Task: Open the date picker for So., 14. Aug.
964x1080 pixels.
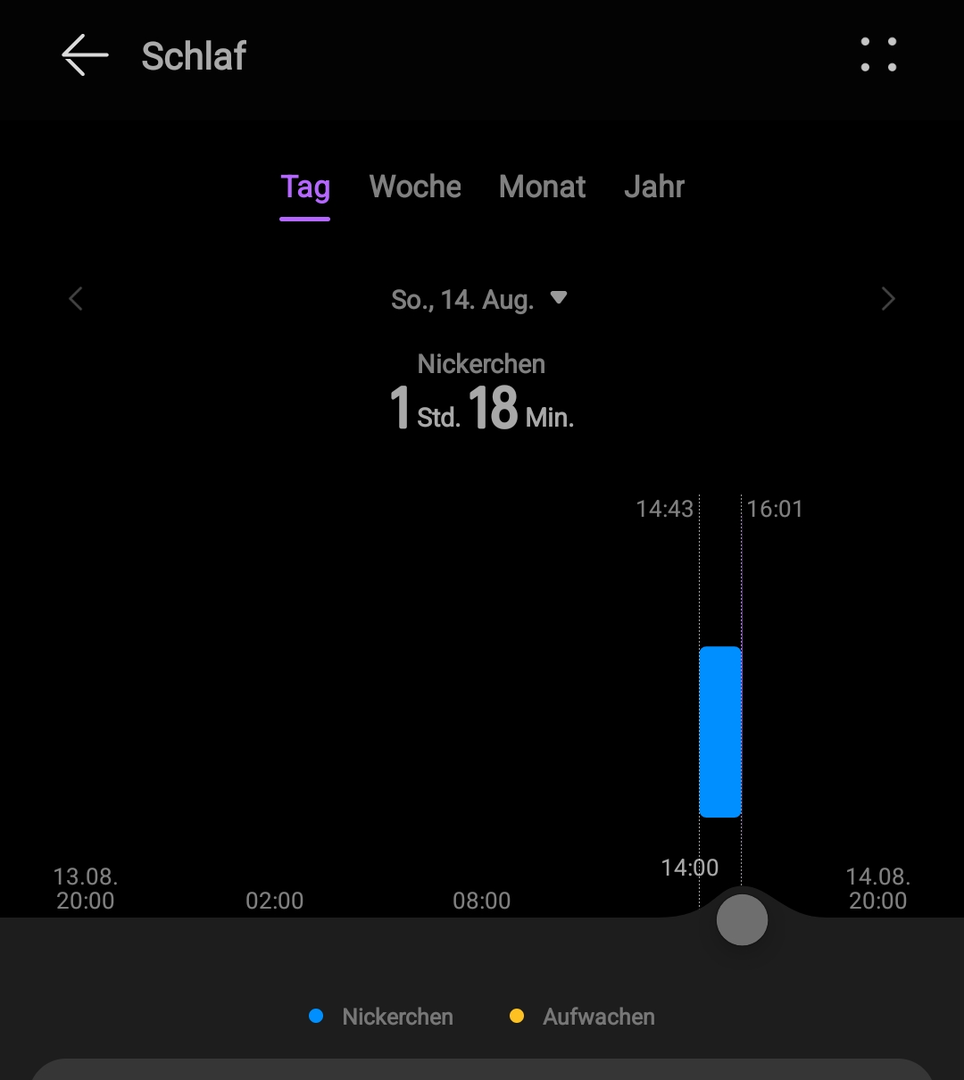Action: [x=478, y=299]
